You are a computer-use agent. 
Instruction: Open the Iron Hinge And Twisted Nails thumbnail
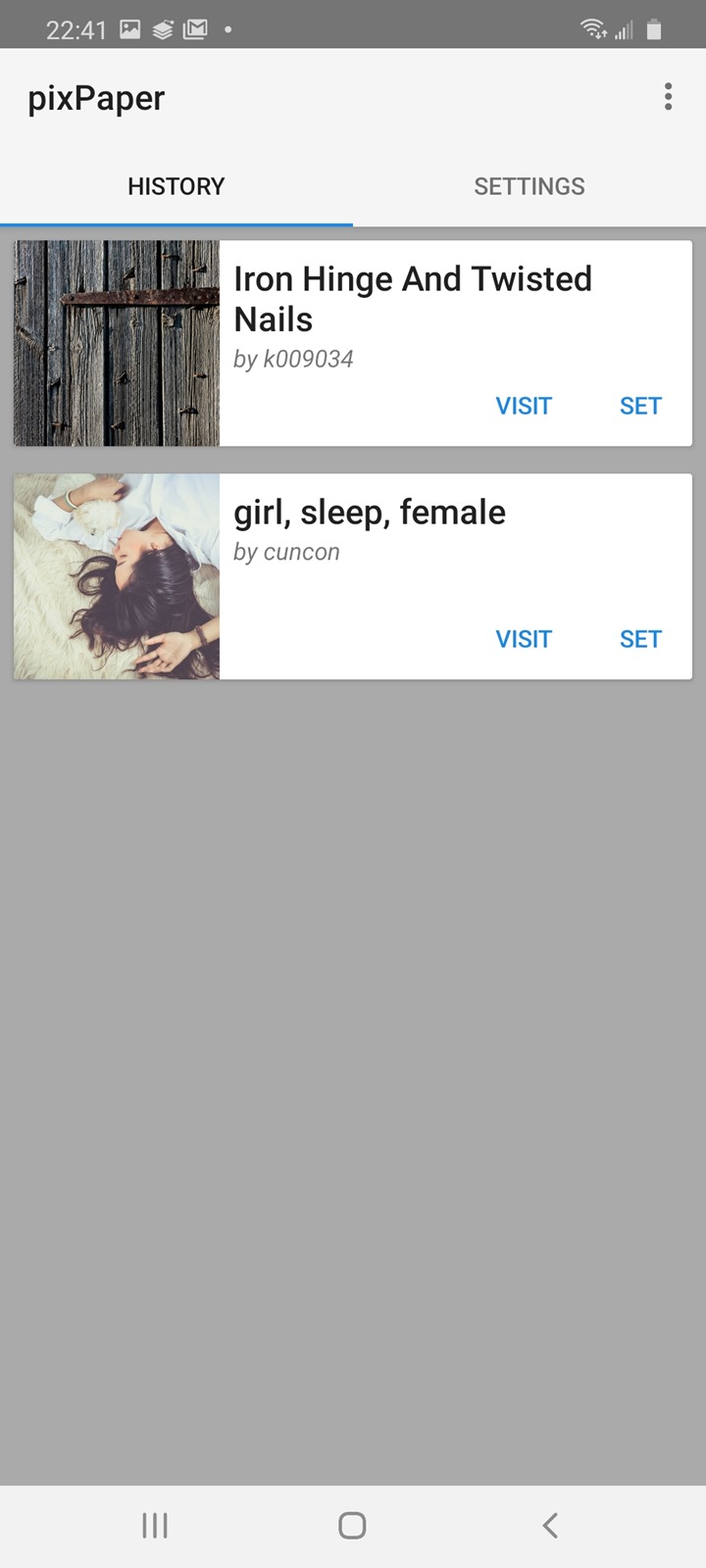[x=117, y=343]
